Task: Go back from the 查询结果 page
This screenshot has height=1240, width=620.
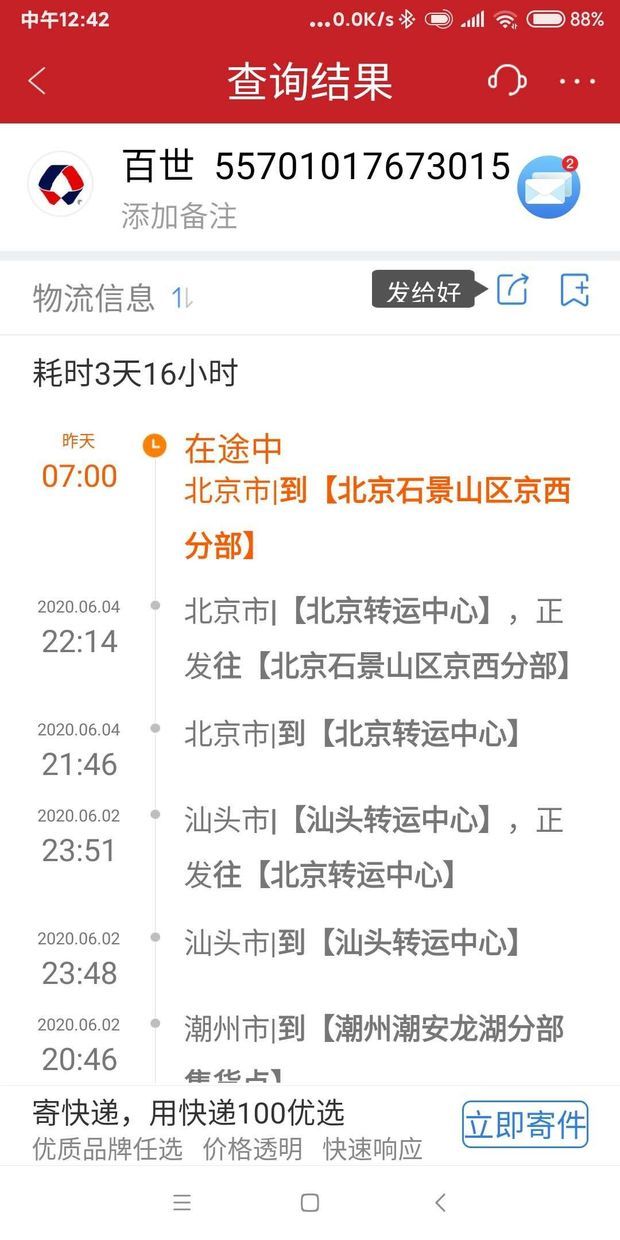Action: [37, 81]
